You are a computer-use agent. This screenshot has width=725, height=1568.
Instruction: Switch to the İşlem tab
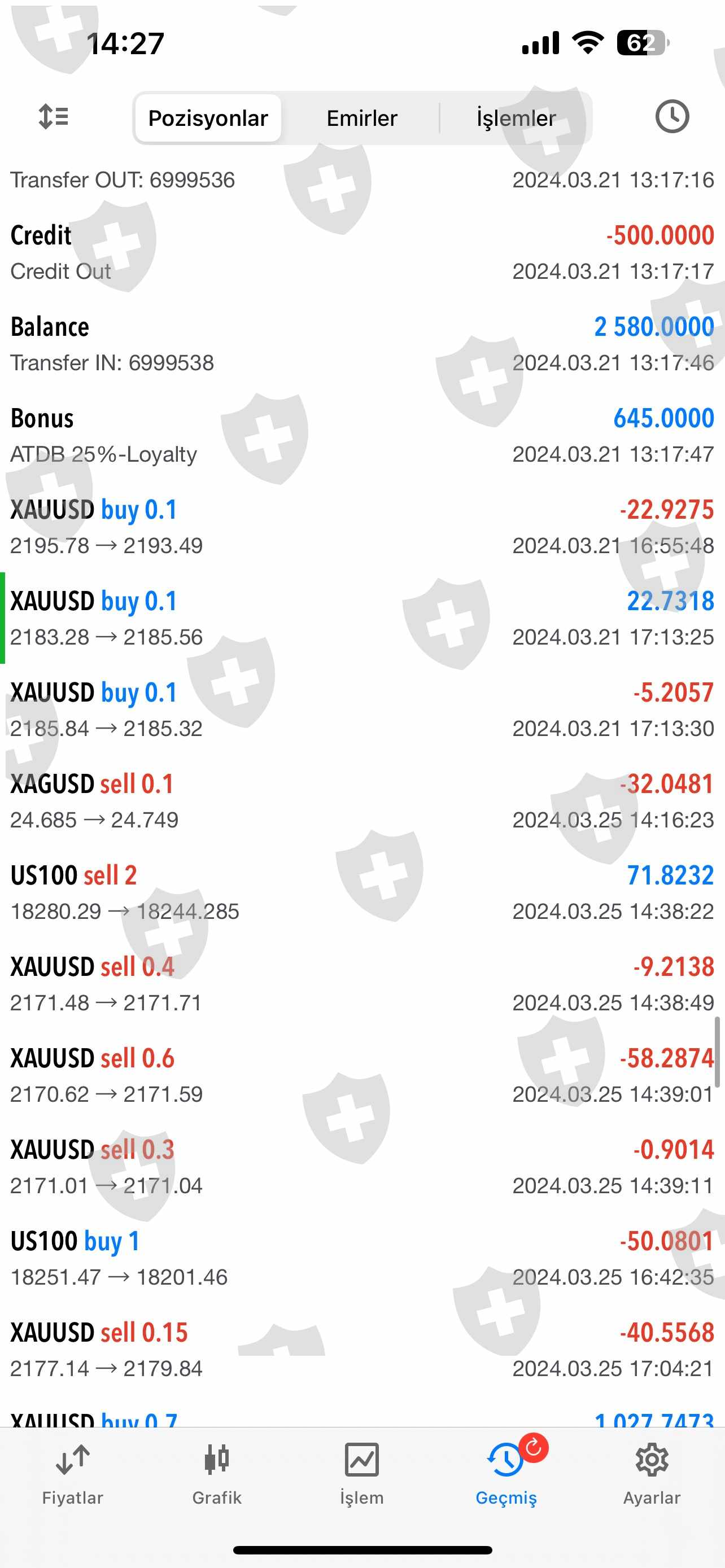(361, 1474)
